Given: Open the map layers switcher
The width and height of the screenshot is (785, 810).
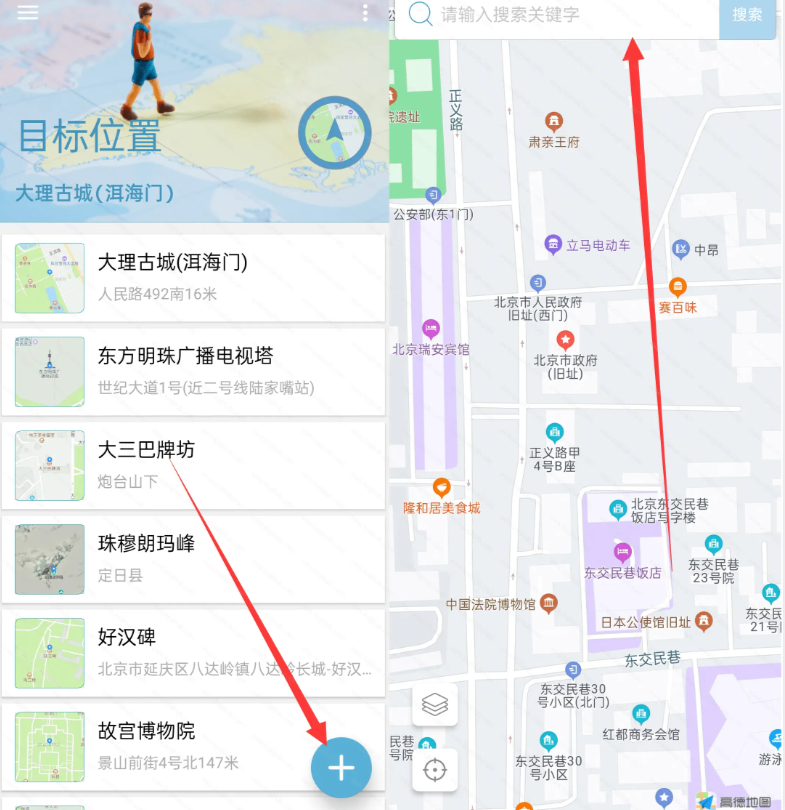Looking at the screenshot, I should (x=435, y=705).
